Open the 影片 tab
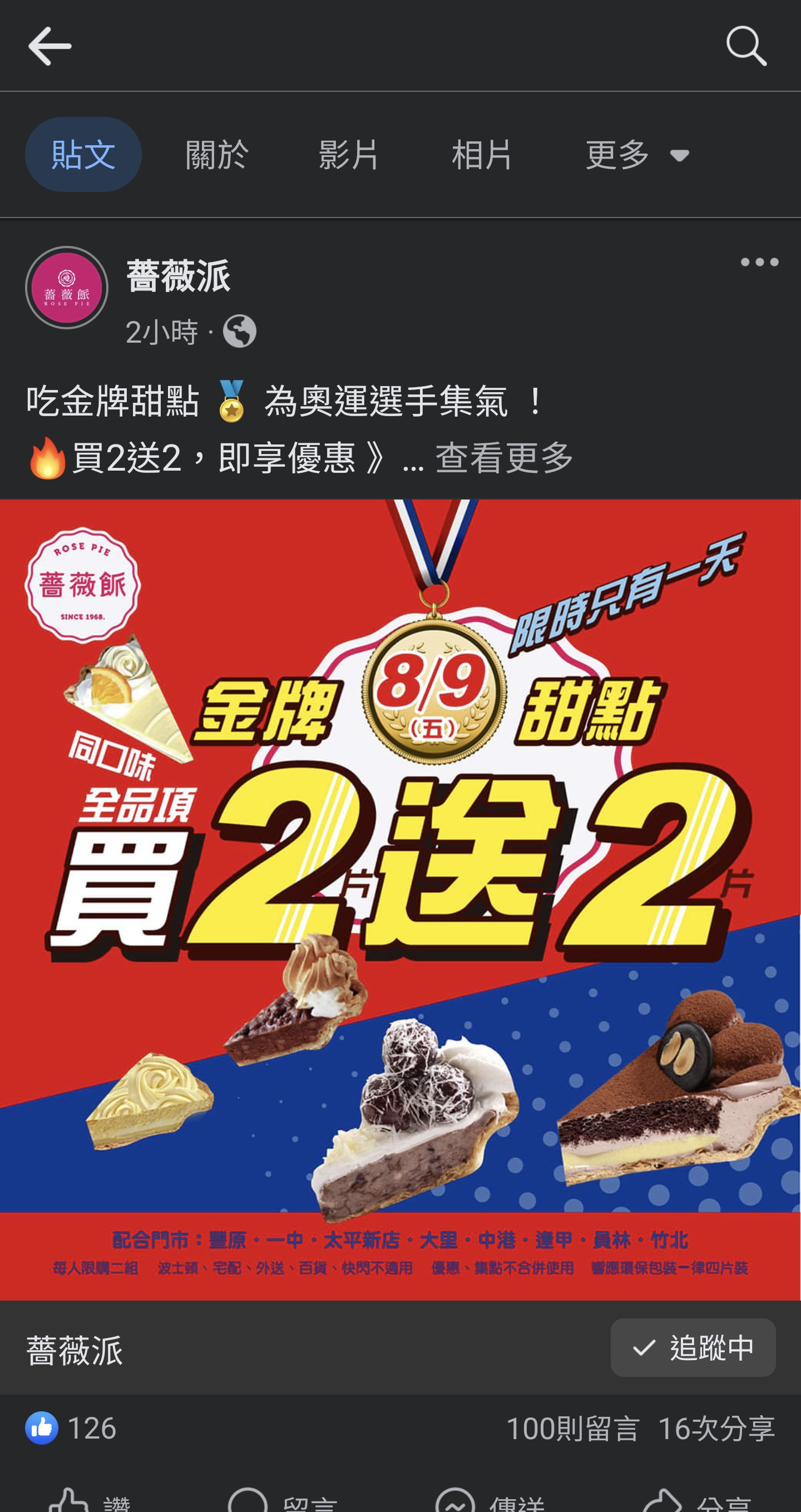 click(x=349, y=154)
